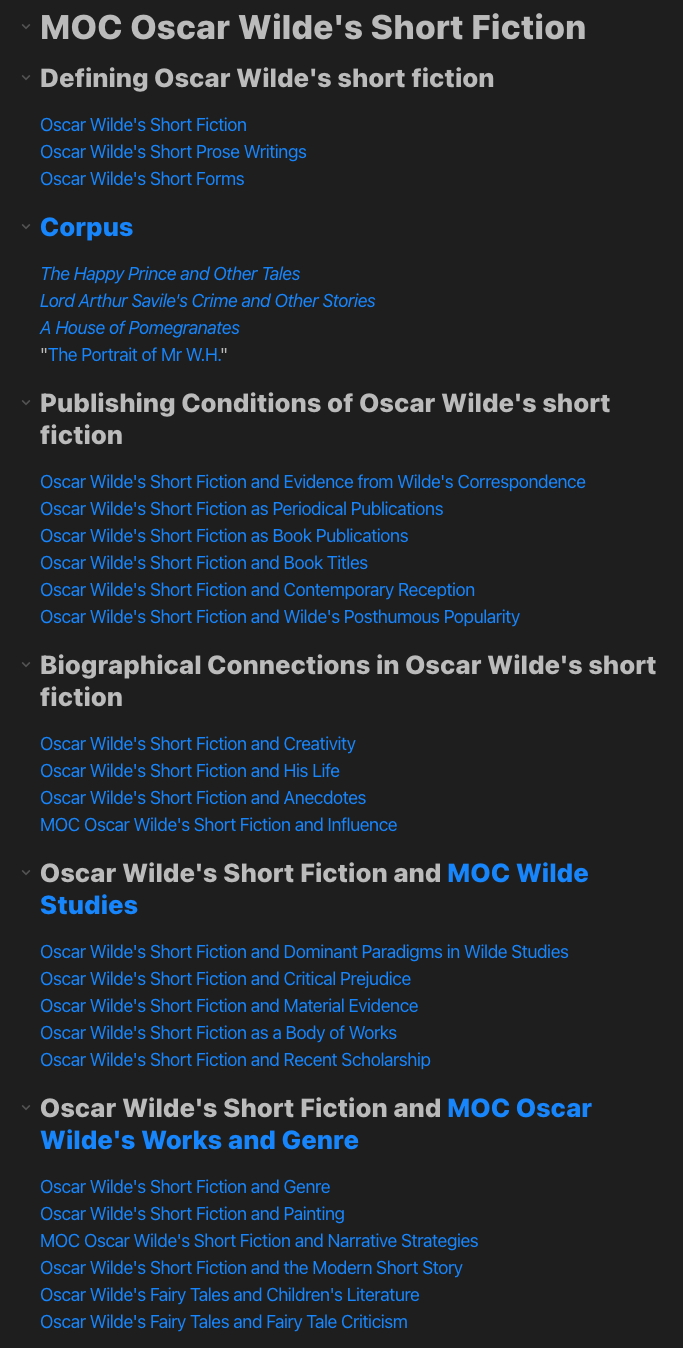This screenshot has height=1348, width=683.
Task: Open MOC Oscar Wilde's Short Fiction and Influence
Action: click(x=218, y=825)
